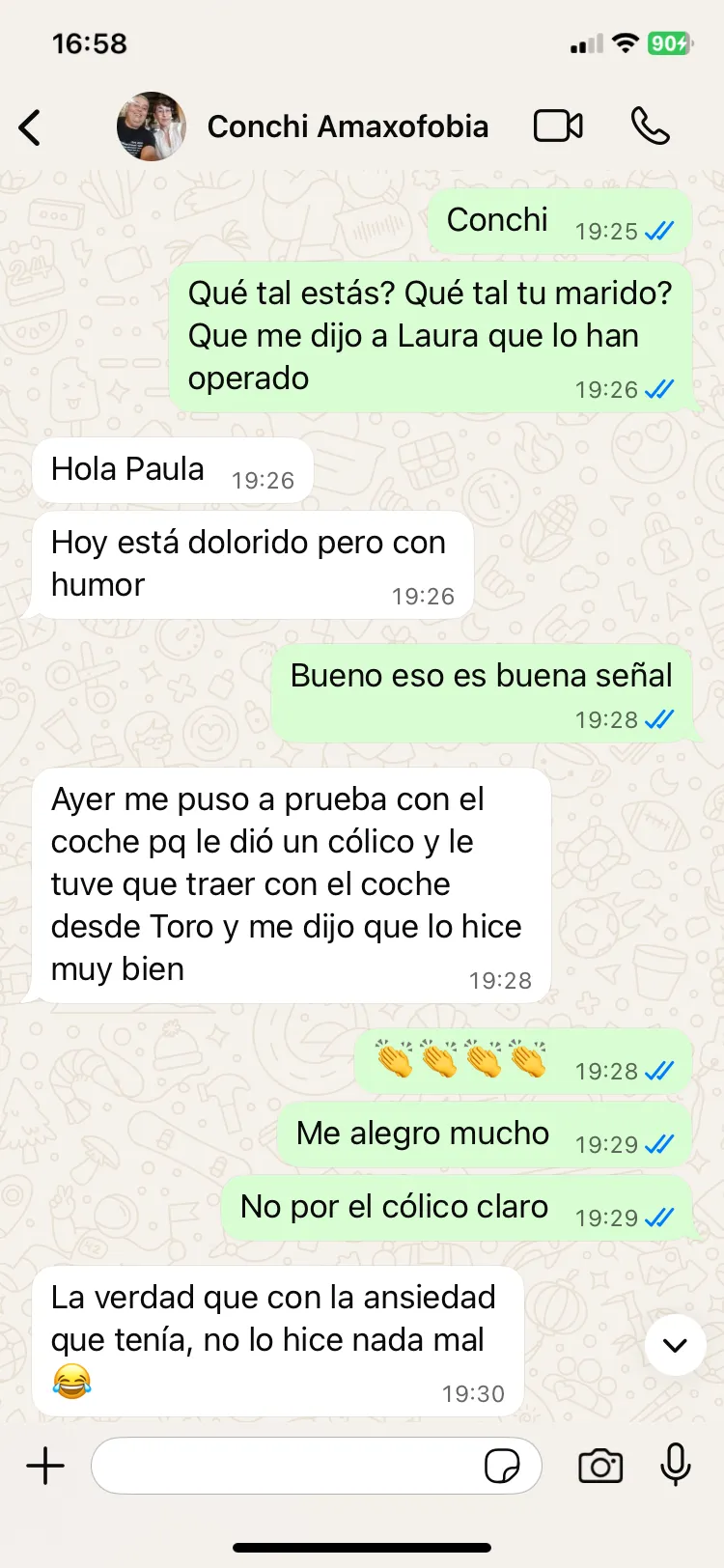Focus the message text field
Image resolution: width=724 pixels, height=1568 pixels.
[285, 1466]
